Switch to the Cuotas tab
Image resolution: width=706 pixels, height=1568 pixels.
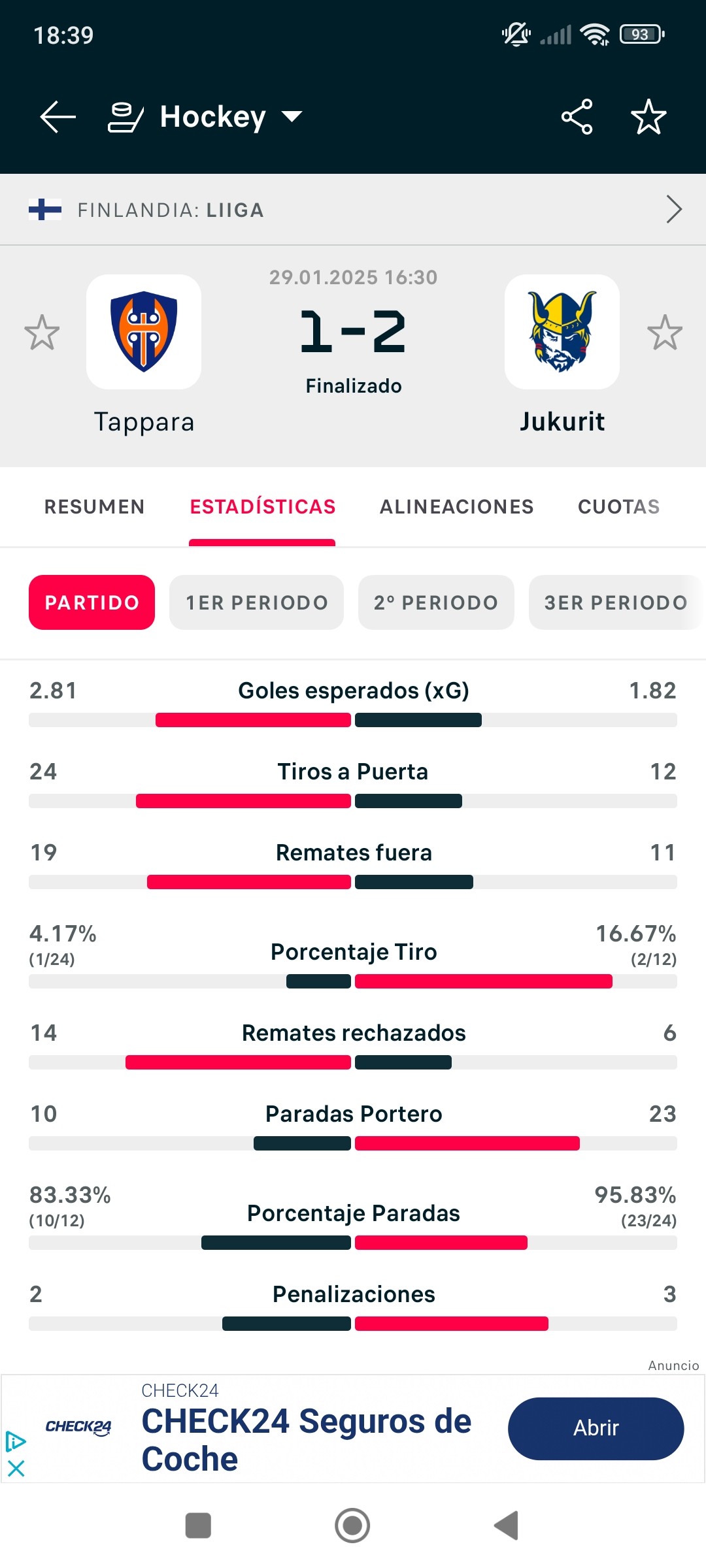click(619, 507)
